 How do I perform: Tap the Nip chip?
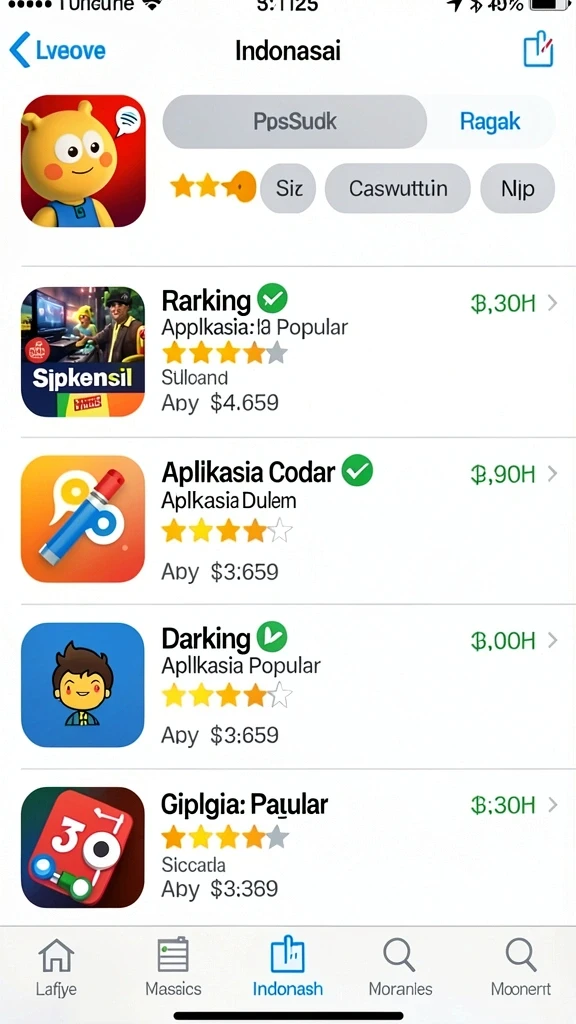(517, 189)
